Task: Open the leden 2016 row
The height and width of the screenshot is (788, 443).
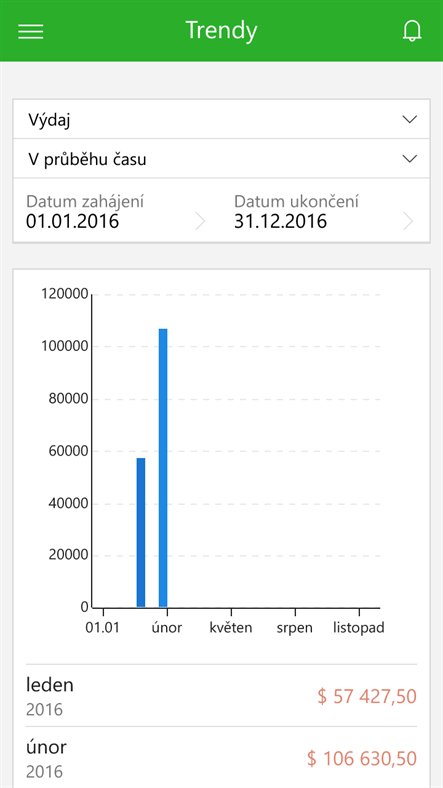Action: 221,696
